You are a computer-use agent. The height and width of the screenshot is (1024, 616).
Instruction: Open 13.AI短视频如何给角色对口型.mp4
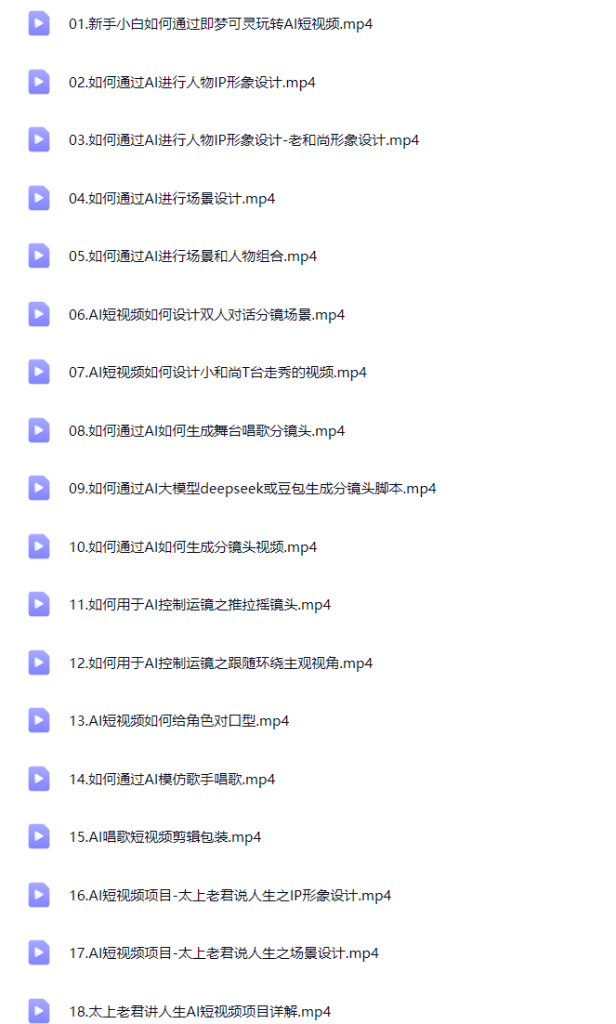click(x=178, y=720)
